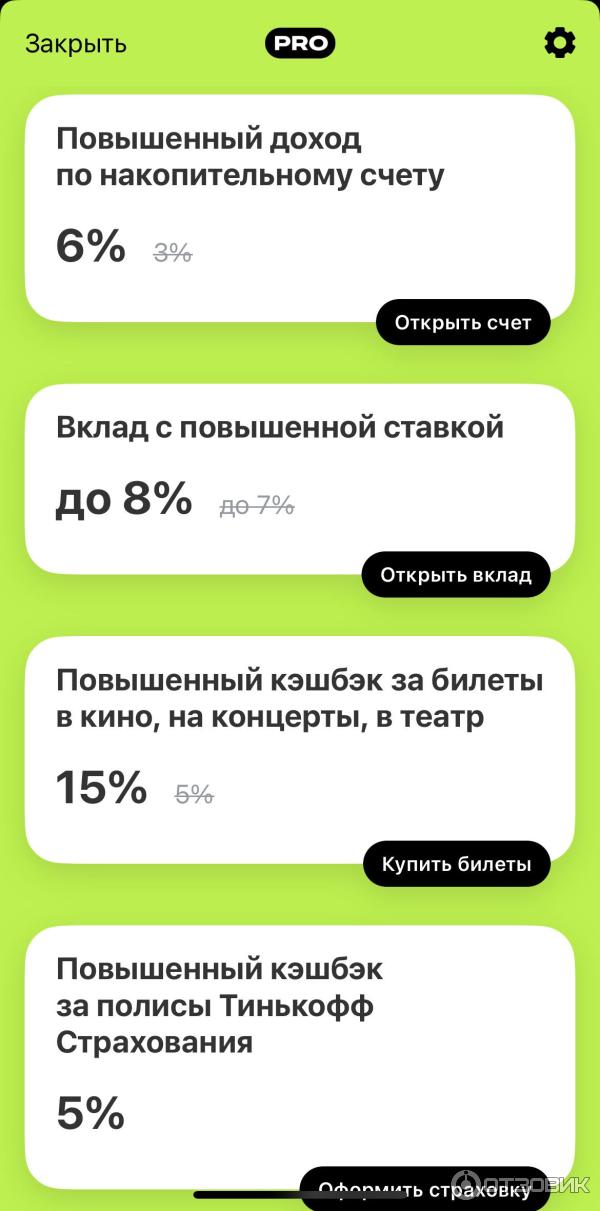
Task: Tap the Открыть счет button
Action: click(463, 323)
